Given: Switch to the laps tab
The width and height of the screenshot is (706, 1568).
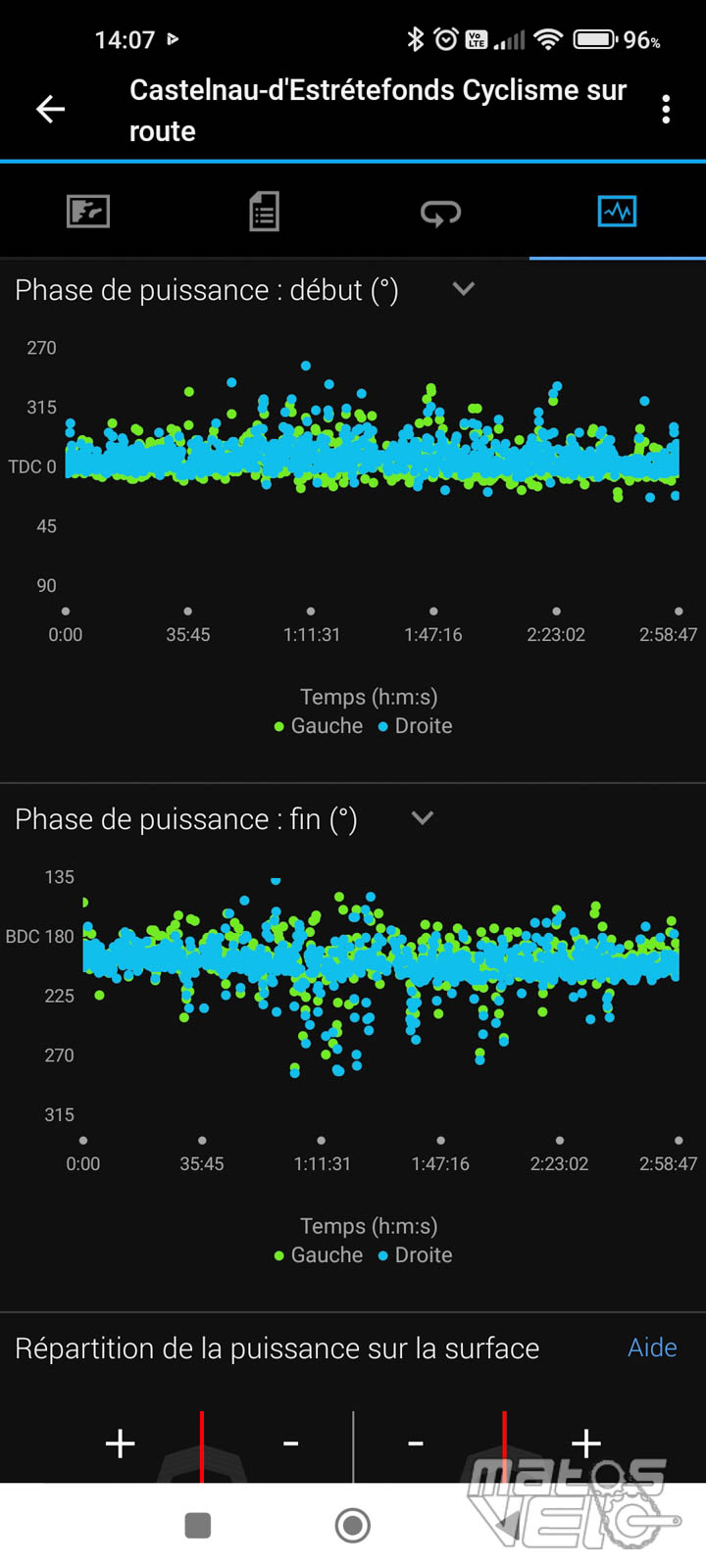Looking at the screenshot, I should click(x=440, y=212).
